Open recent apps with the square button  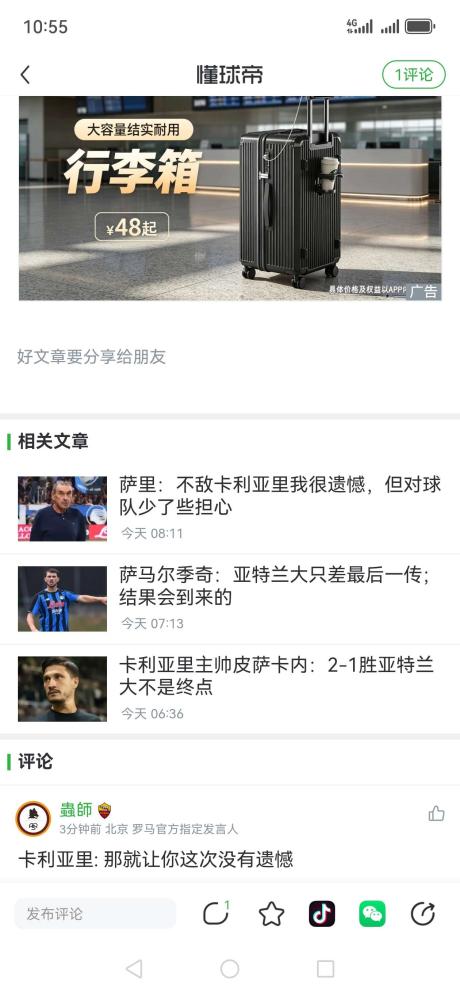tap(325, 968)
